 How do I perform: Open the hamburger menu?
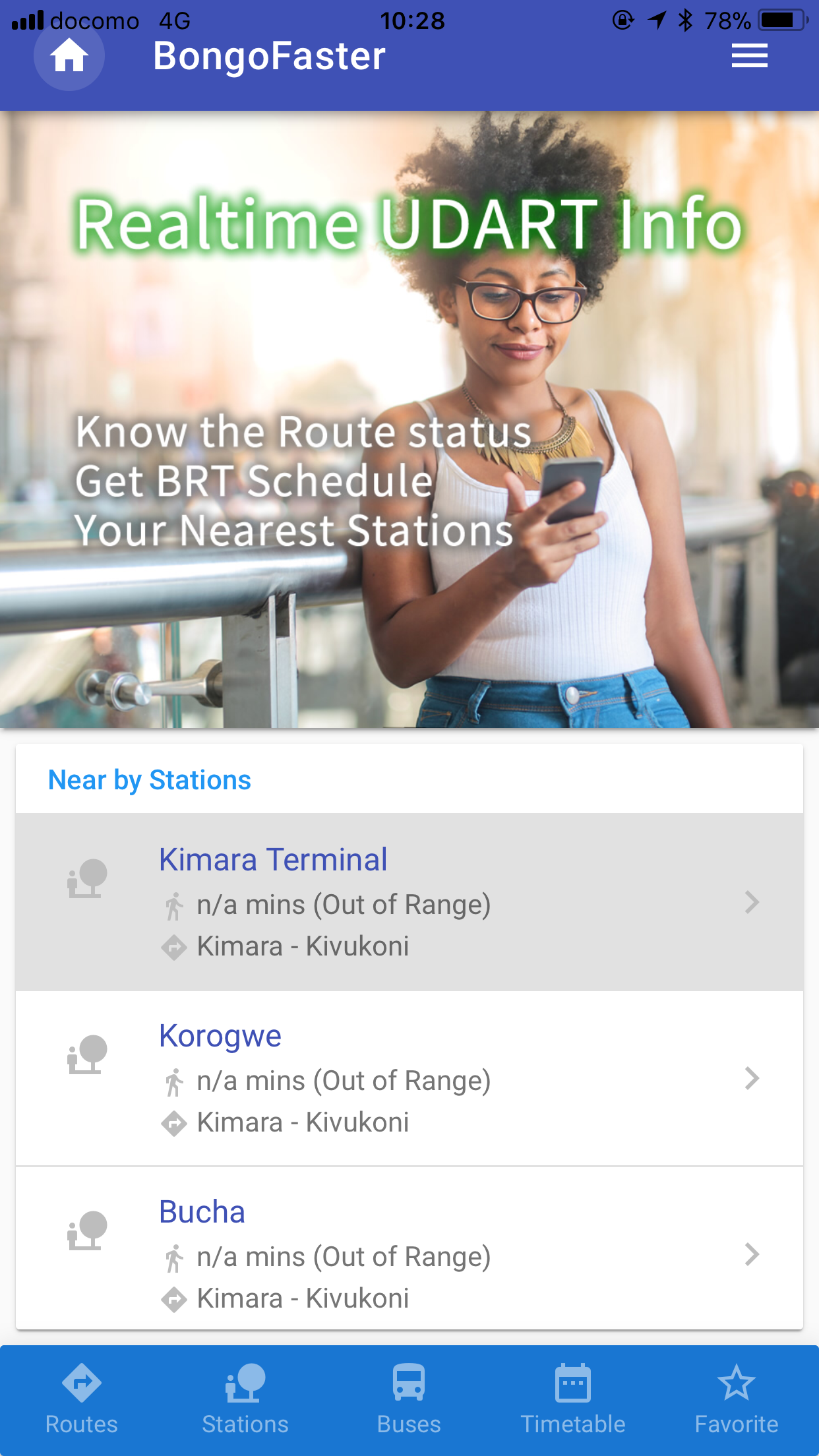[749, 56]
